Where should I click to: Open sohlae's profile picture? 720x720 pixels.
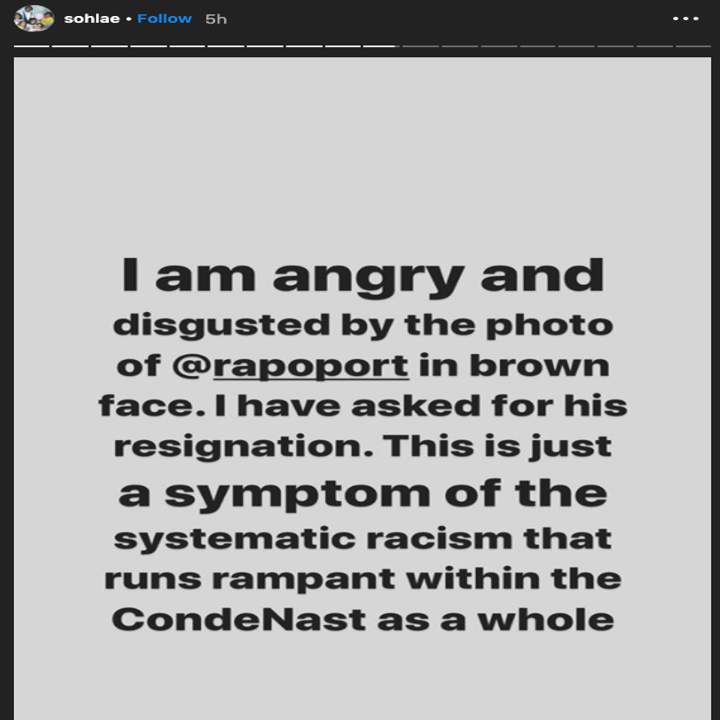click(34, 18)
